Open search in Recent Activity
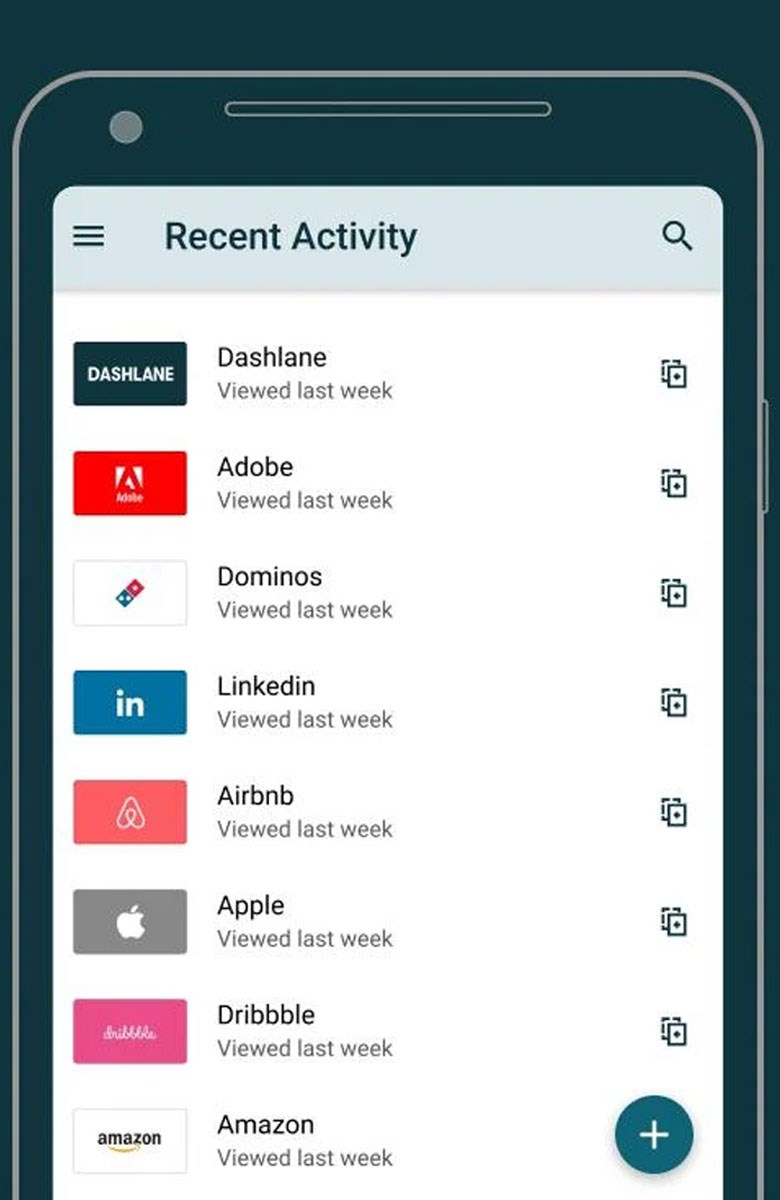The image size is (780, 1200). pos(677,236)
